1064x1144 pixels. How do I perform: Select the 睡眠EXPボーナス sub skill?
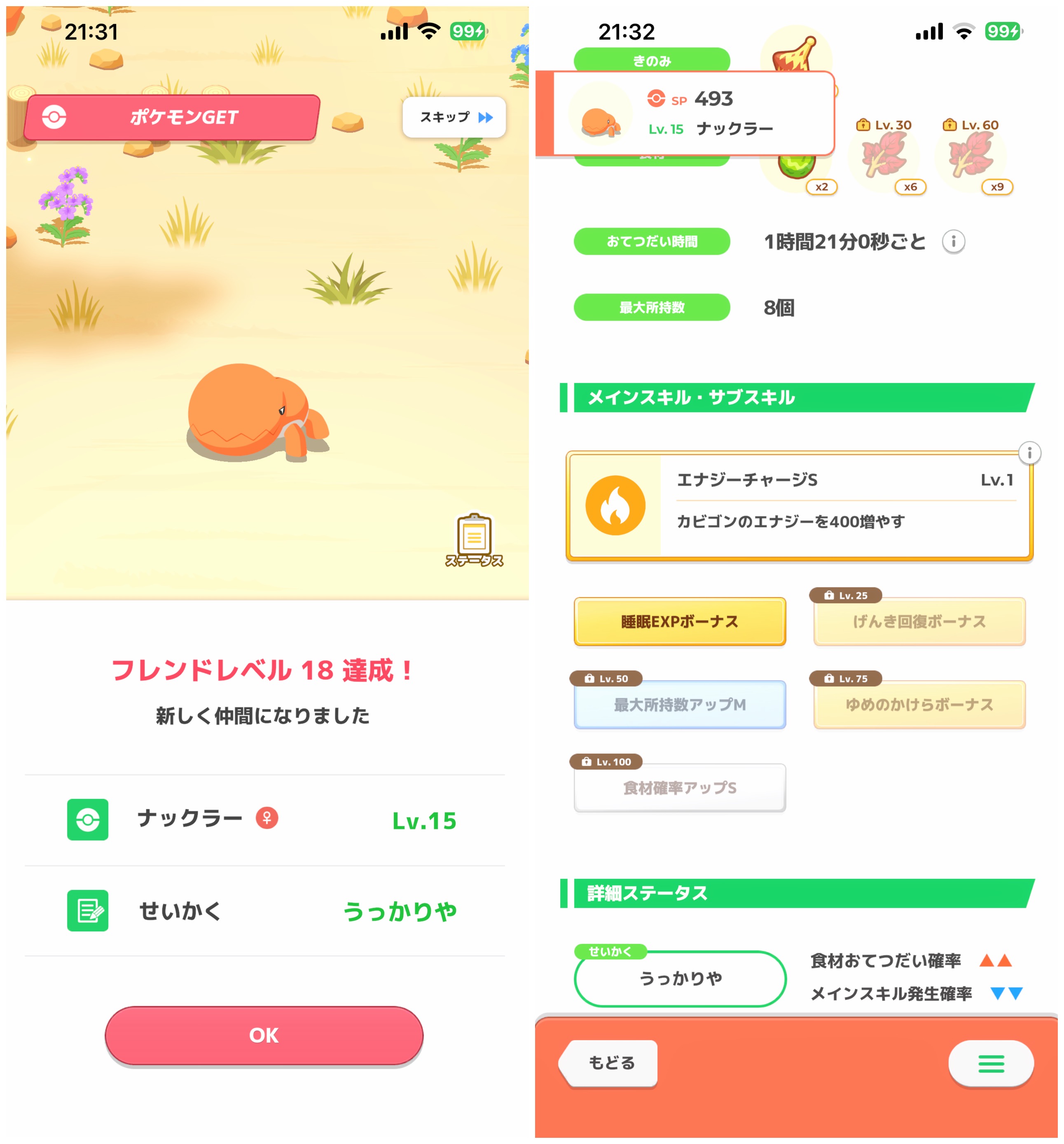tap(679, 621)
